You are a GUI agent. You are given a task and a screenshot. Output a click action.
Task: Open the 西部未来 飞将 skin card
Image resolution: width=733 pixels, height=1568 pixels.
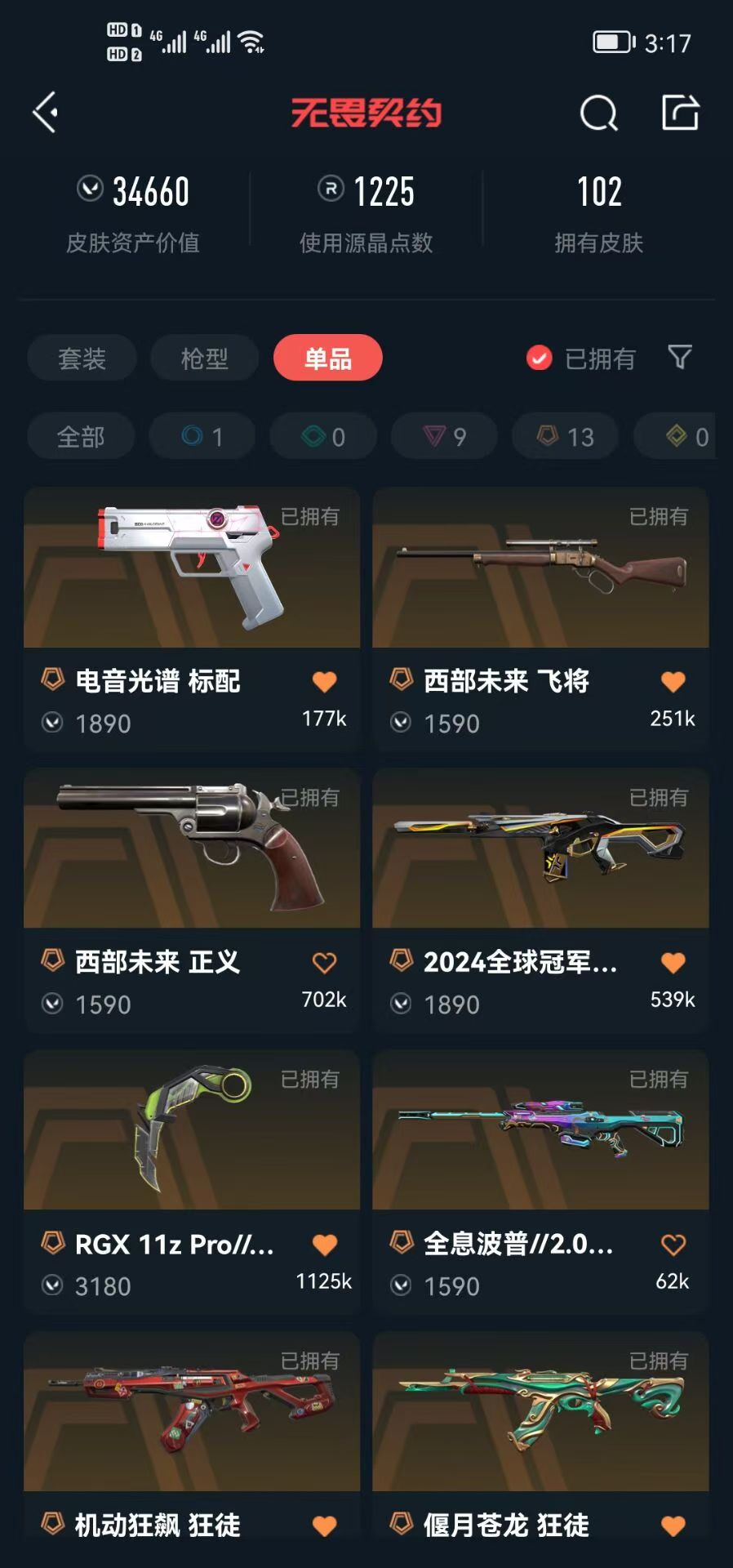540,619
